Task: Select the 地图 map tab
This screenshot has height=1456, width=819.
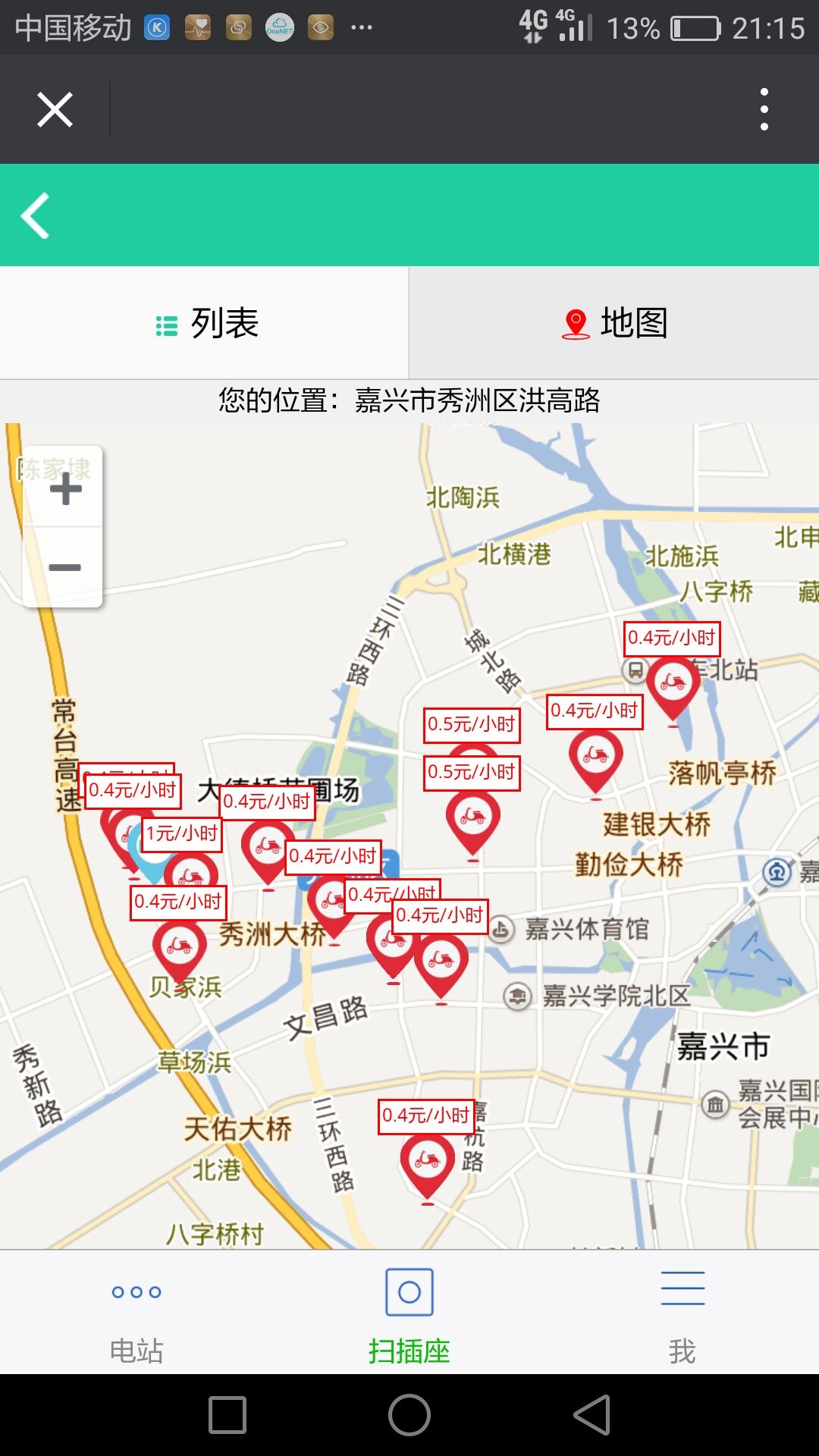Action: coord(614,323)
